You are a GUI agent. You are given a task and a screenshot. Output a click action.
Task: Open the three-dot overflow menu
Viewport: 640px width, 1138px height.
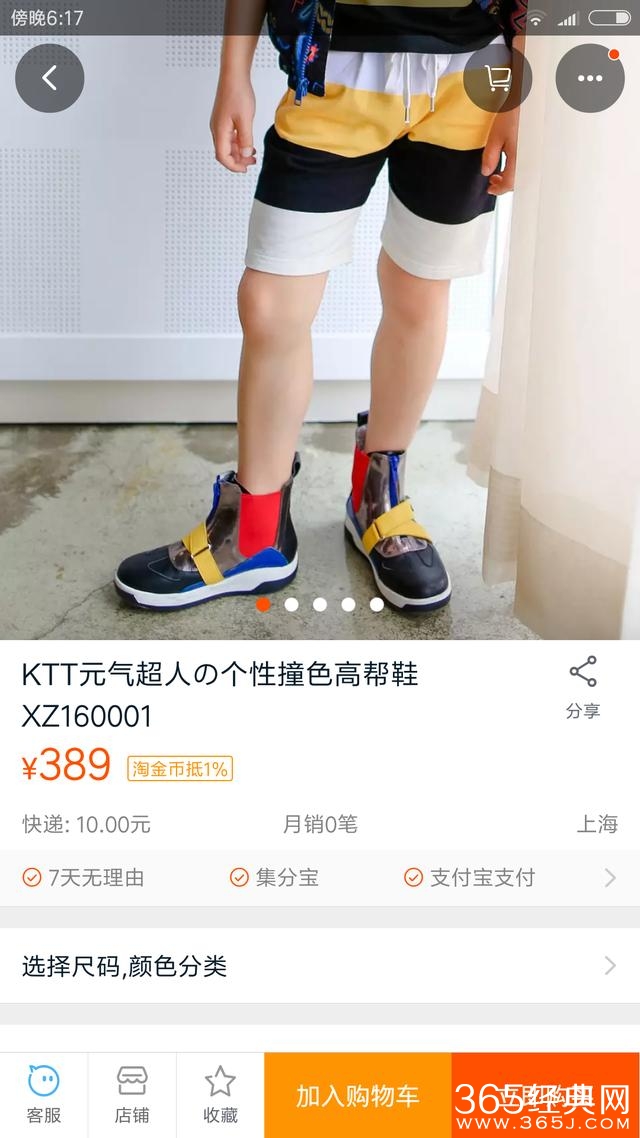pos(590,78)
